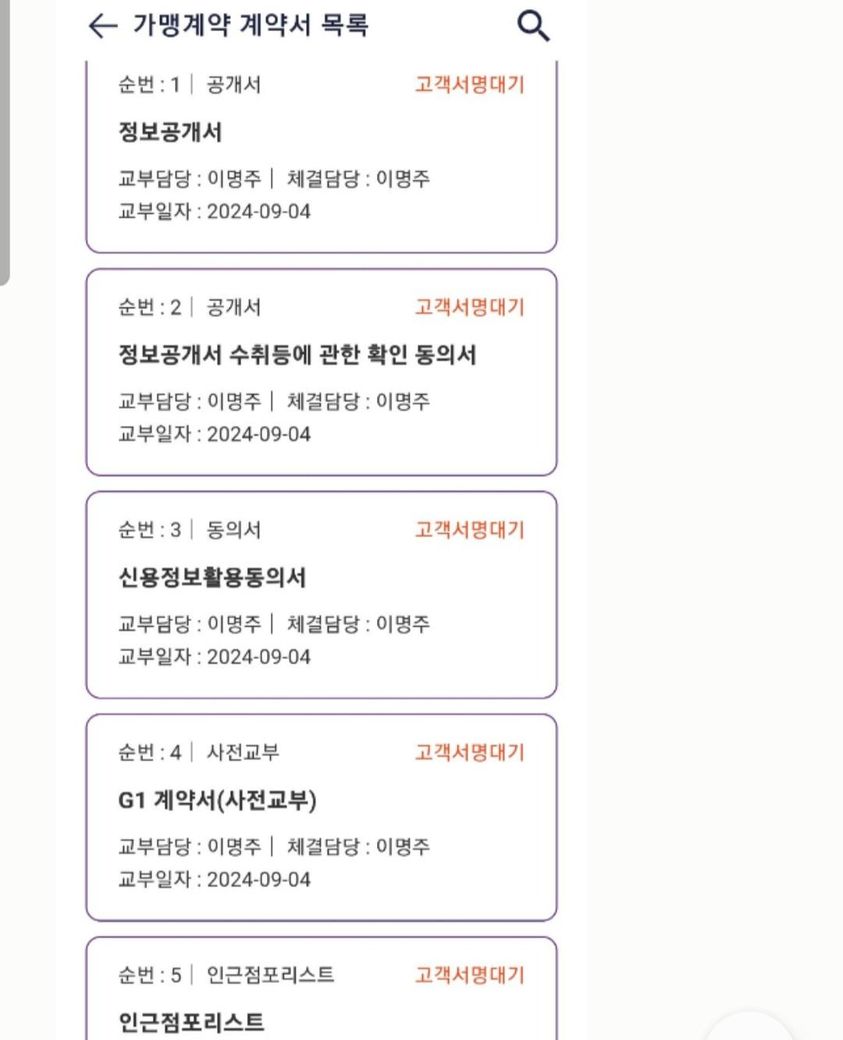Open 정보공개서 수취등에 관한 확인 동의서 card
This screenshot has height=1040, width=843.
click(322, 372)
